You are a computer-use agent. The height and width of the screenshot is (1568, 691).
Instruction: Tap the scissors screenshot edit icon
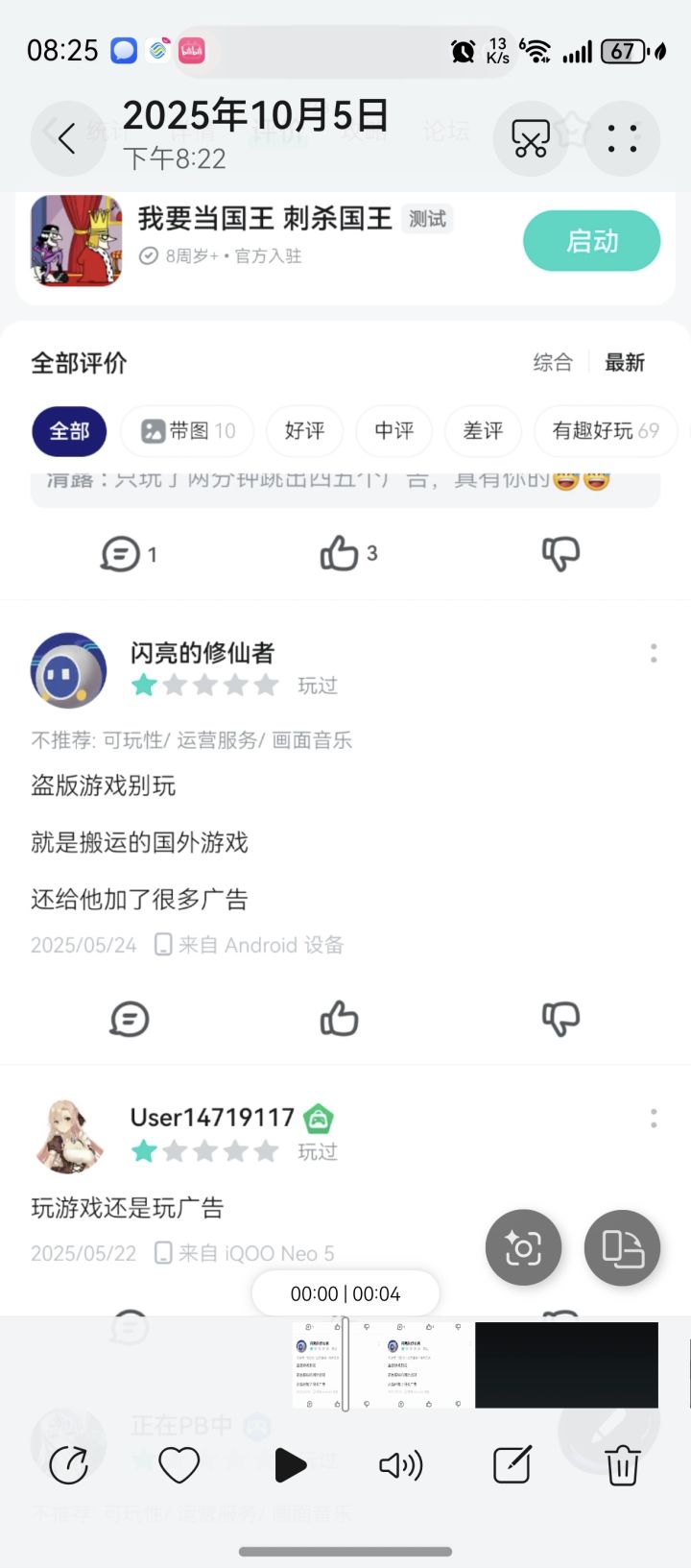click(x=529, y=138)
